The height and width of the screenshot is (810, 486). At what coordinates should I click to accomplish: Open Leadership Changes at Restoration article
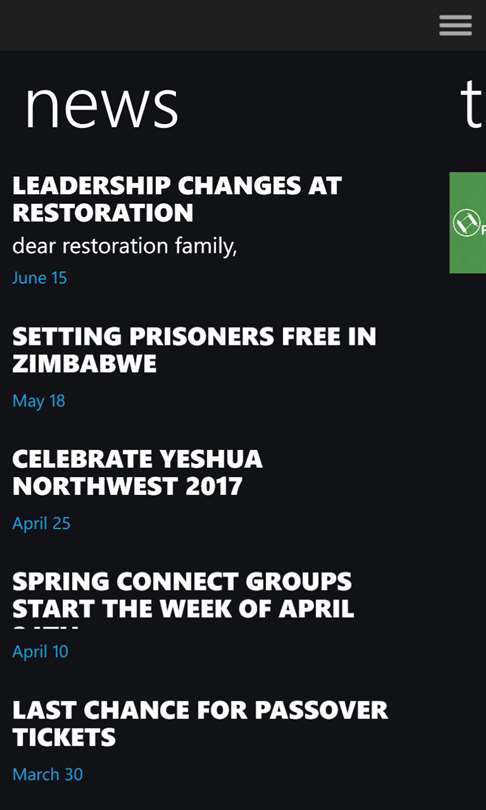(x=177, y=199)
